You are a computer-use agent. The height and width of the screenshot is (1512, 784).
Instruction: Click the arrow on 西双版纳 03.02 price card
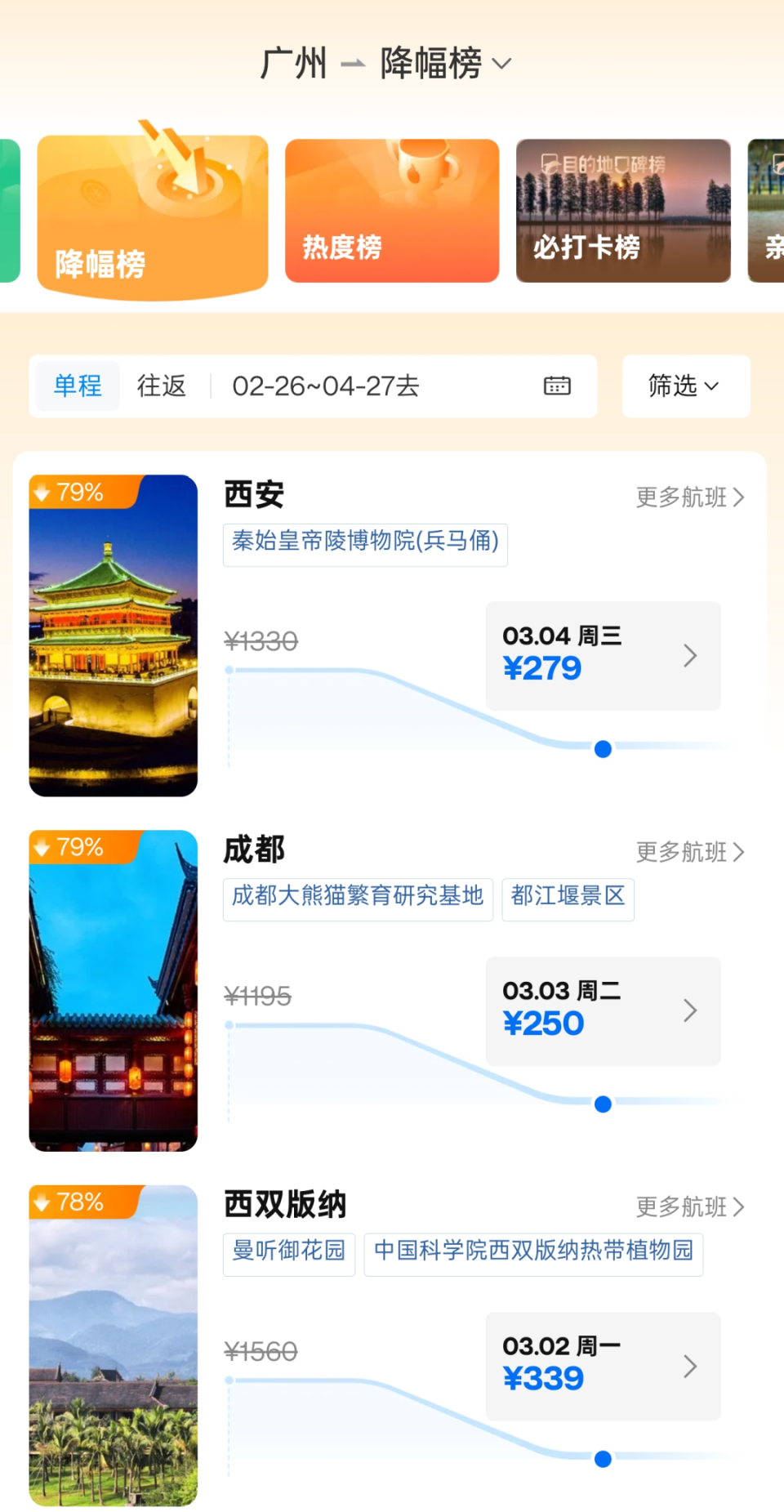(691, 1366)
